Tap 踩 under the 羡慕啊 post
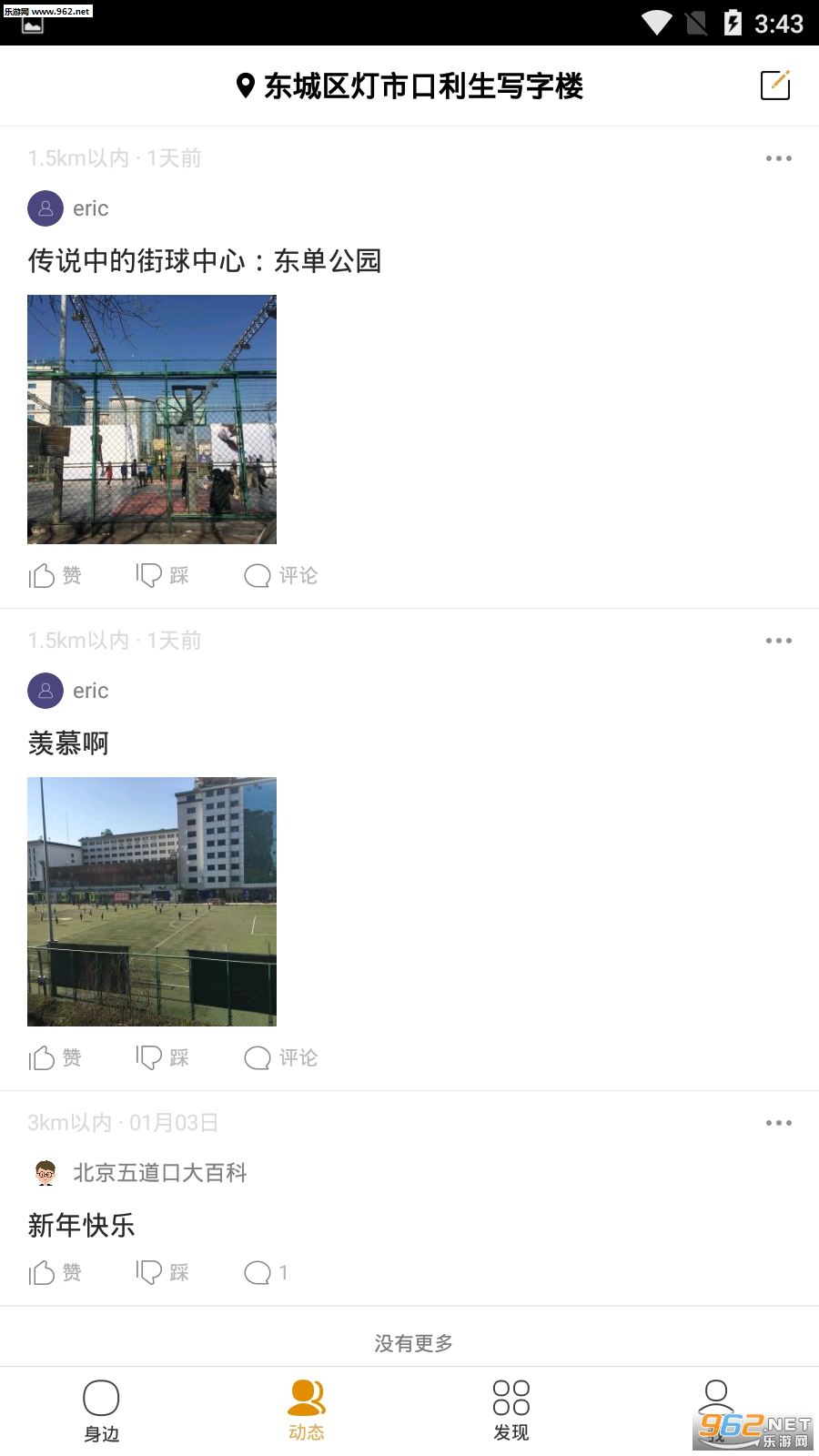 click(x=163, y=1057)
